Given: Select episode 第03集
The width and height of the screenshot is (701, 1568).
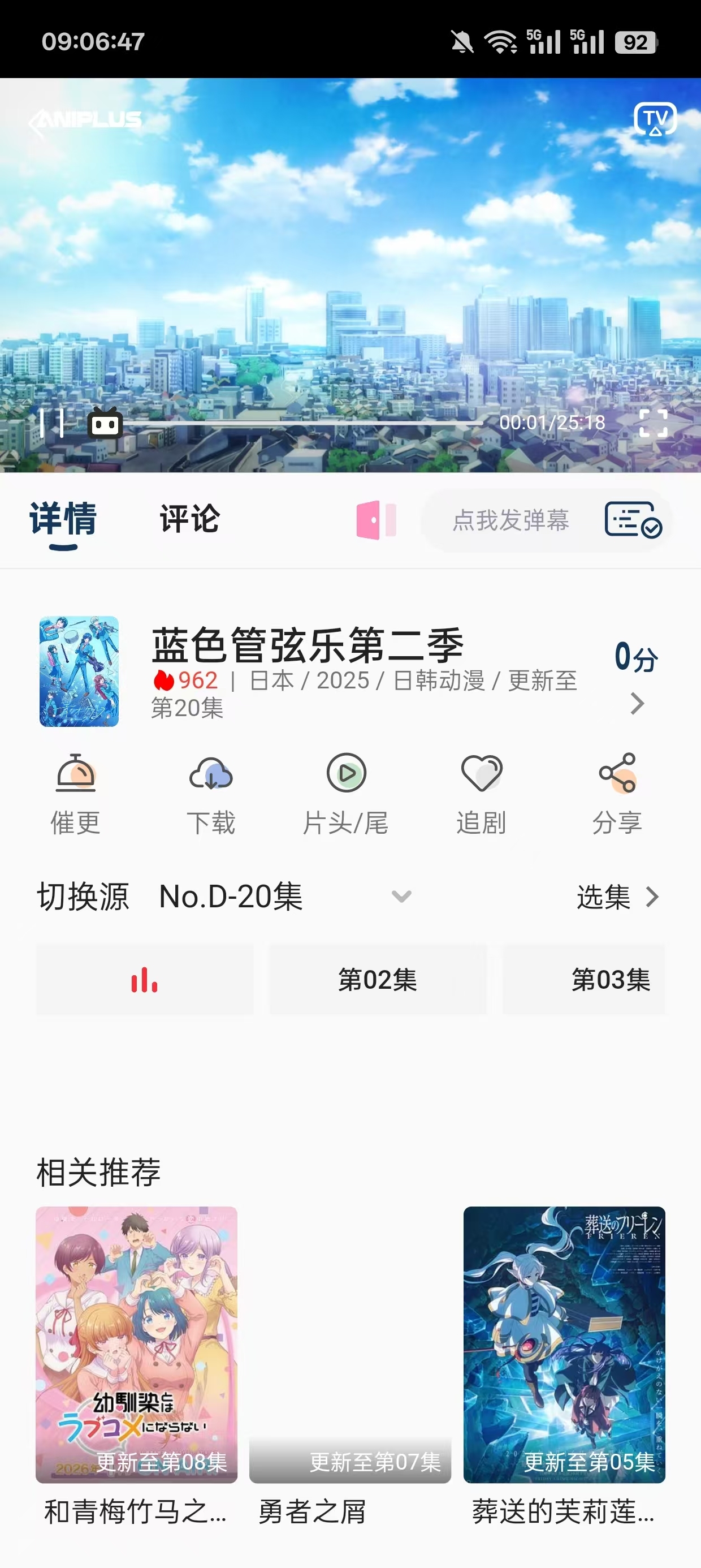Looking at the screenshot, I should tap(611, 979).
